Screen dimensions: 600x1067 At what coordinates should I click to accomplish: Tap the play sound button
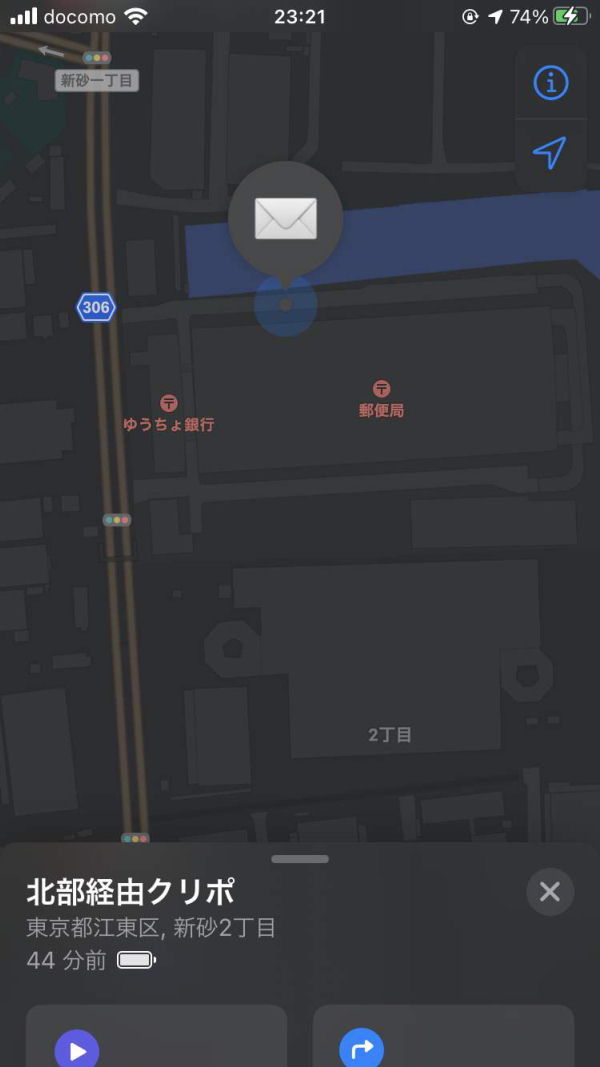coord(77,1049)
